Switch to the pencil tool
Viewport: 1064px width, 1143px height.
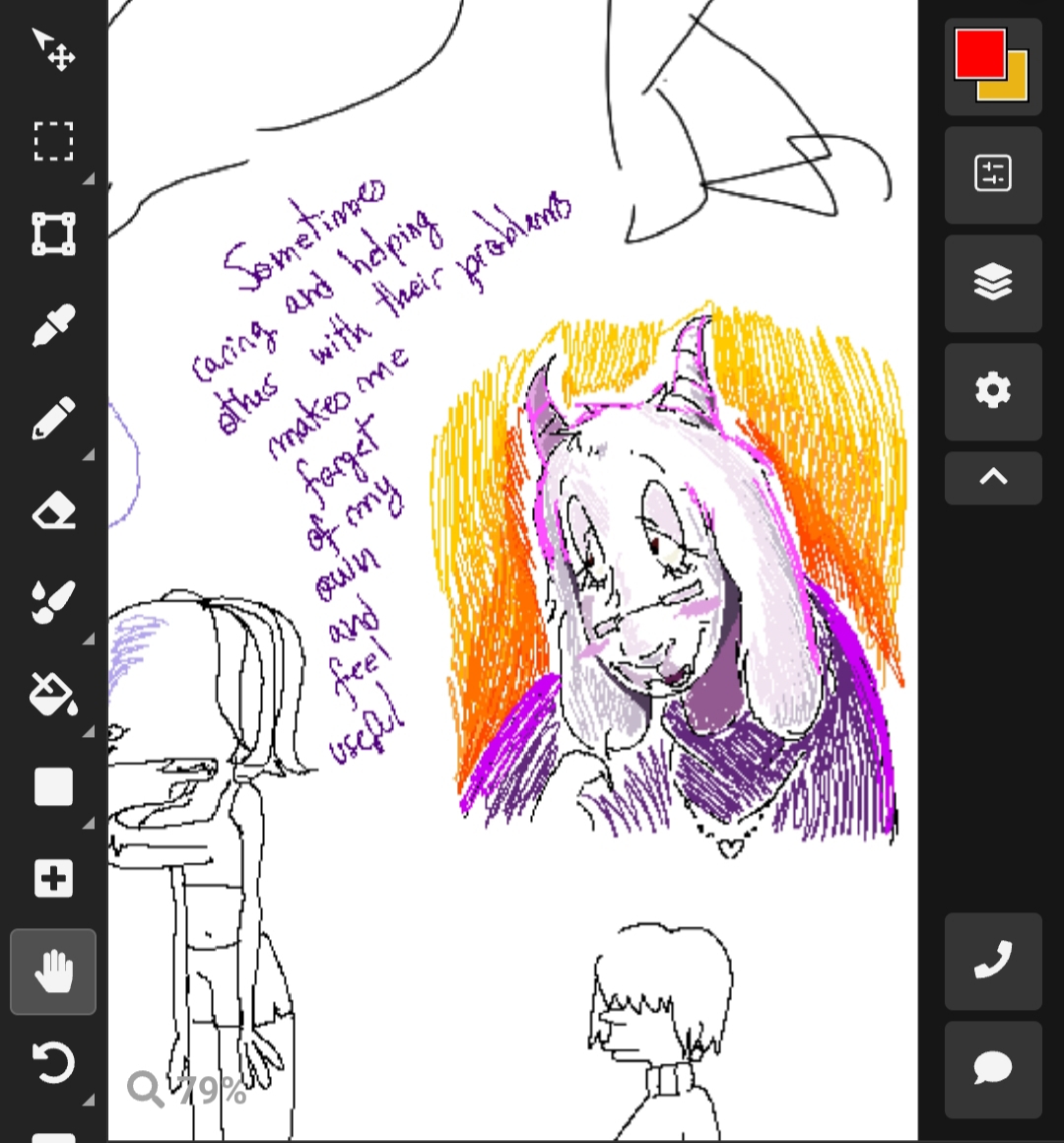pyautogui.click(x=53, y=419)
